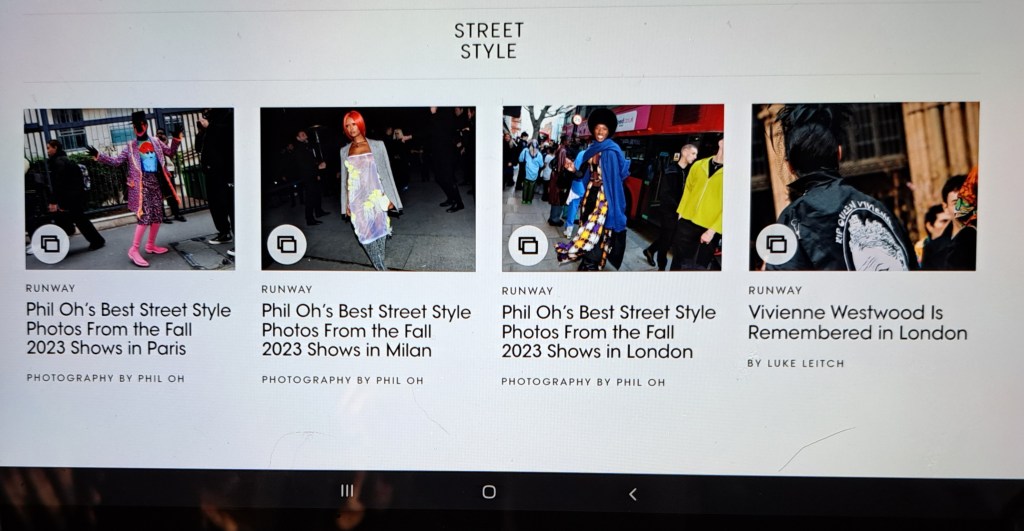This screenshot has height=531, width=1024.
Task: Go back with the system back button
Action: 632,493
